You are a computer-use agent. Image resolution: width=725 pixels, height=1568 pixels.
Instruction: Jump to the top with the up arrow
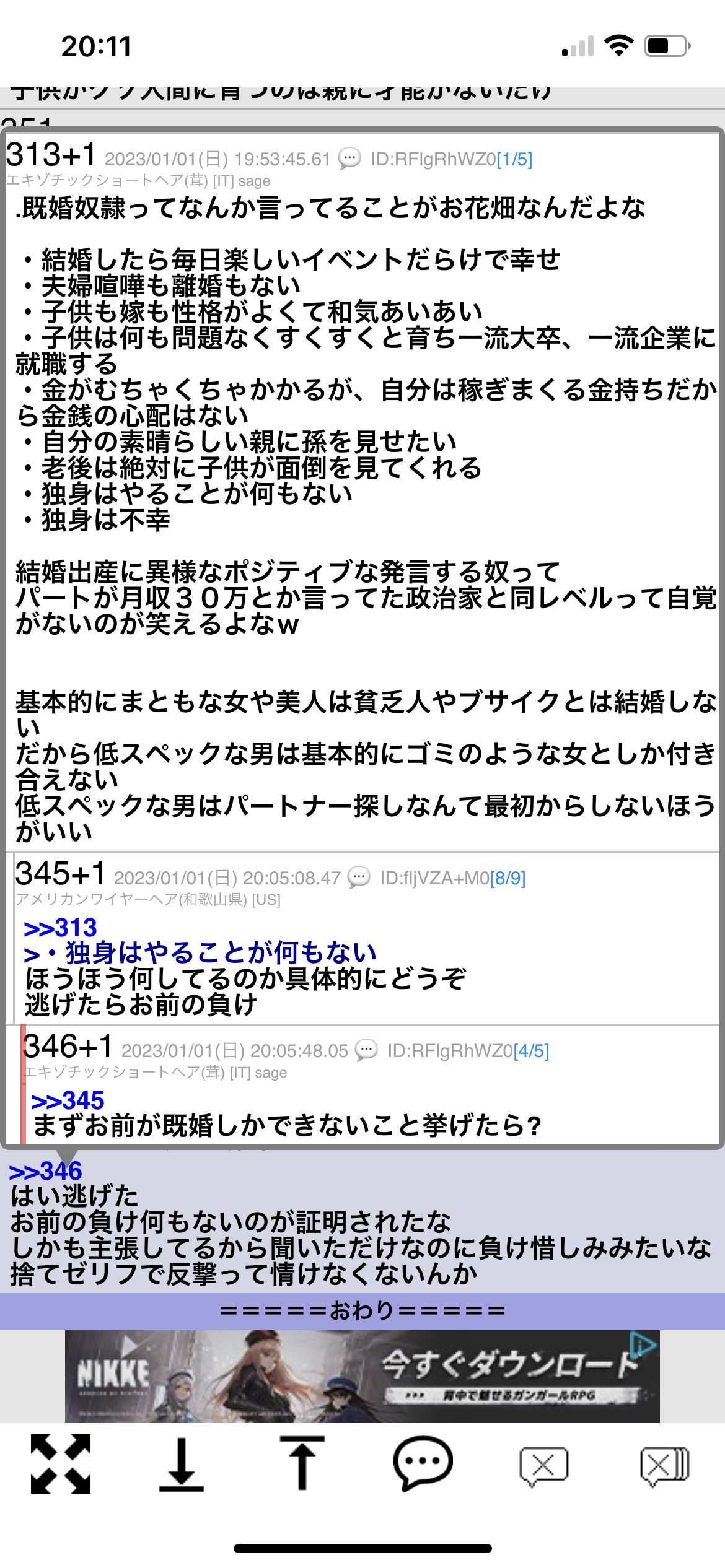pos(302,1463)
